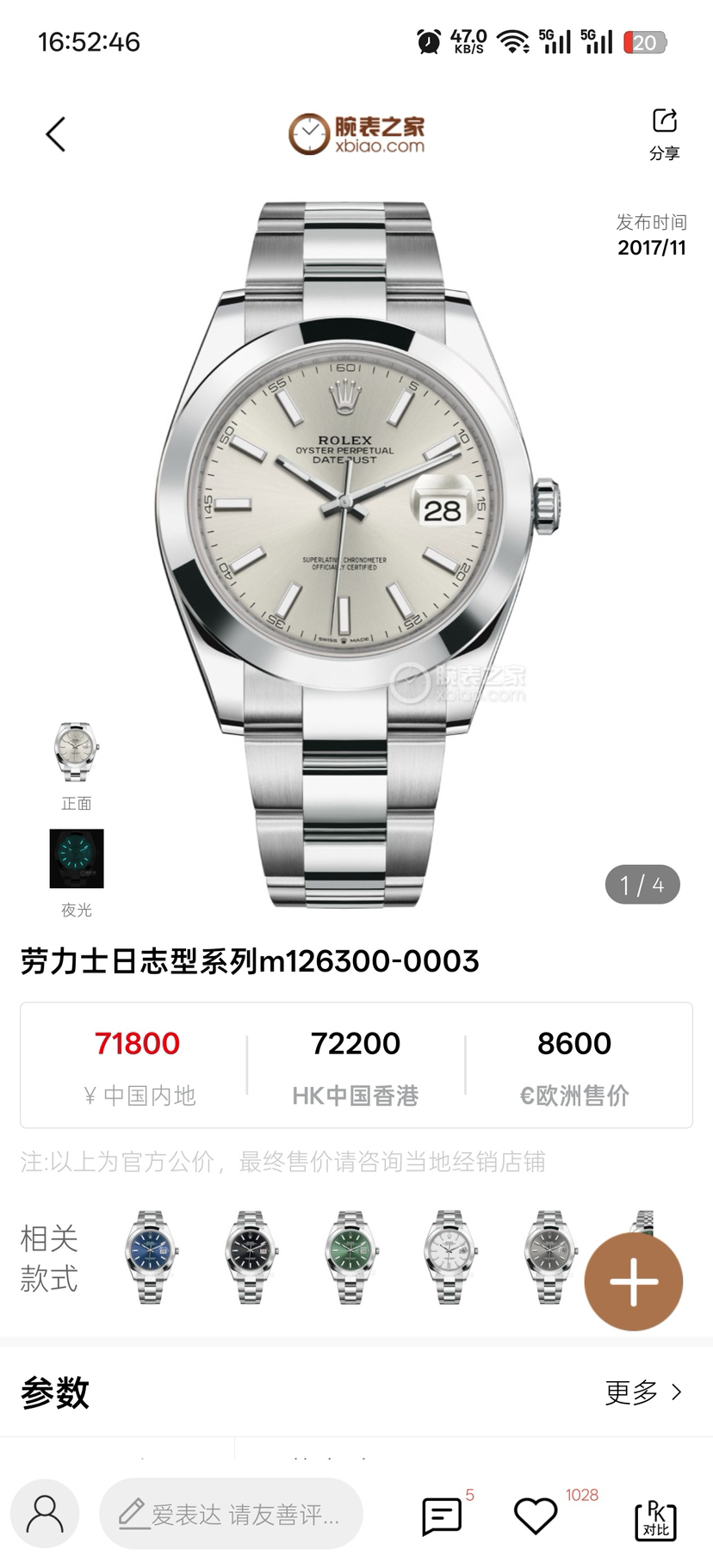713x1568 pixels.
Task: Open the blue dial related watch
Action: point(152,1257)
